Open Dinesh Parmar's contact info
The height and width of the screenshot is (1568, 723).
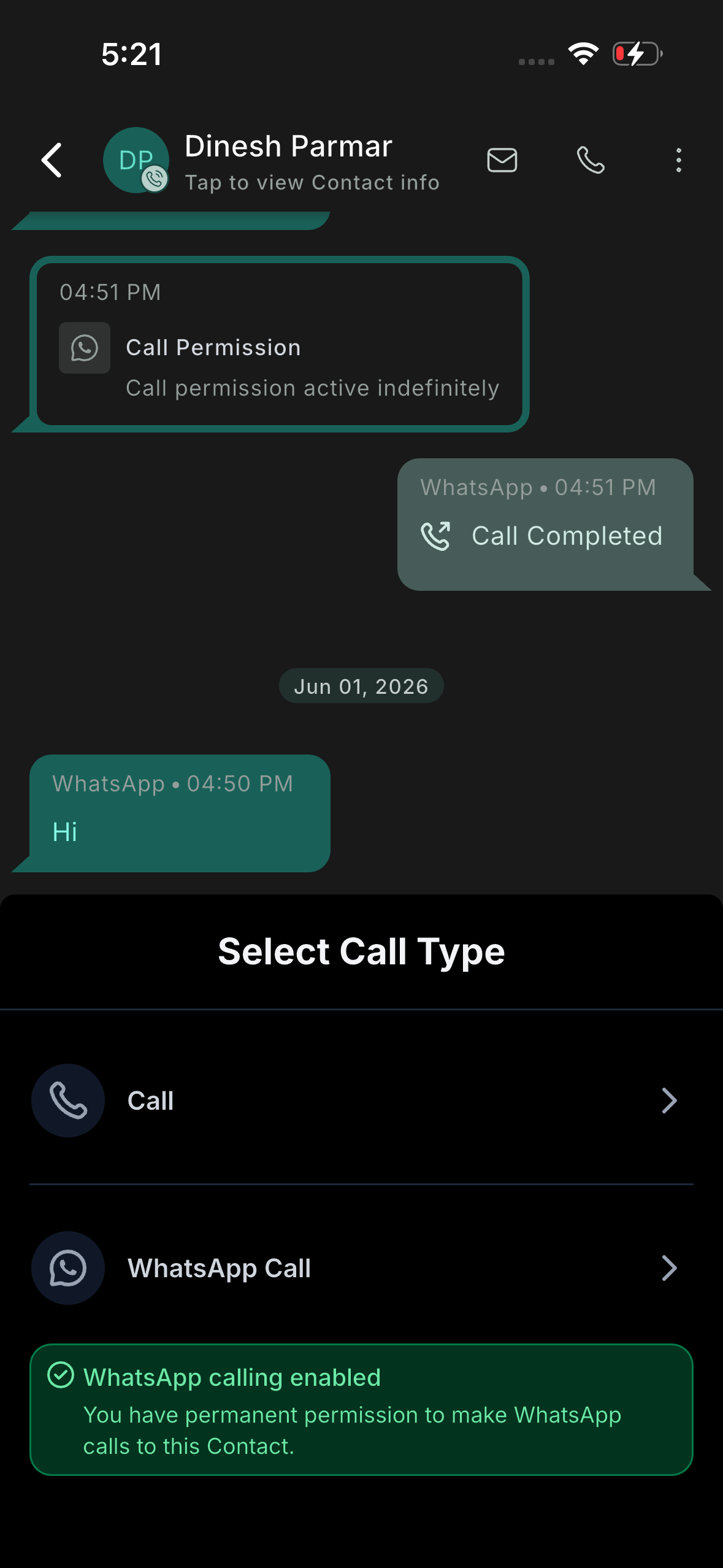(312, 162)
